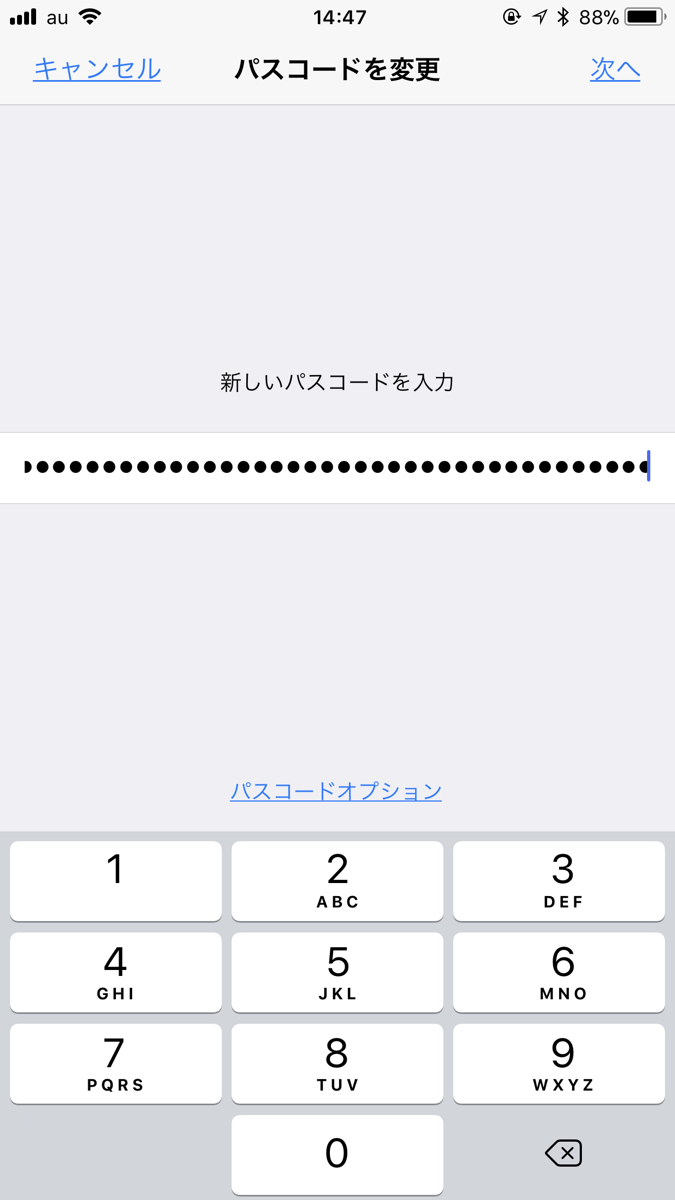
Task: Enter digit 4 on keypad
Action: pos(116,972)
